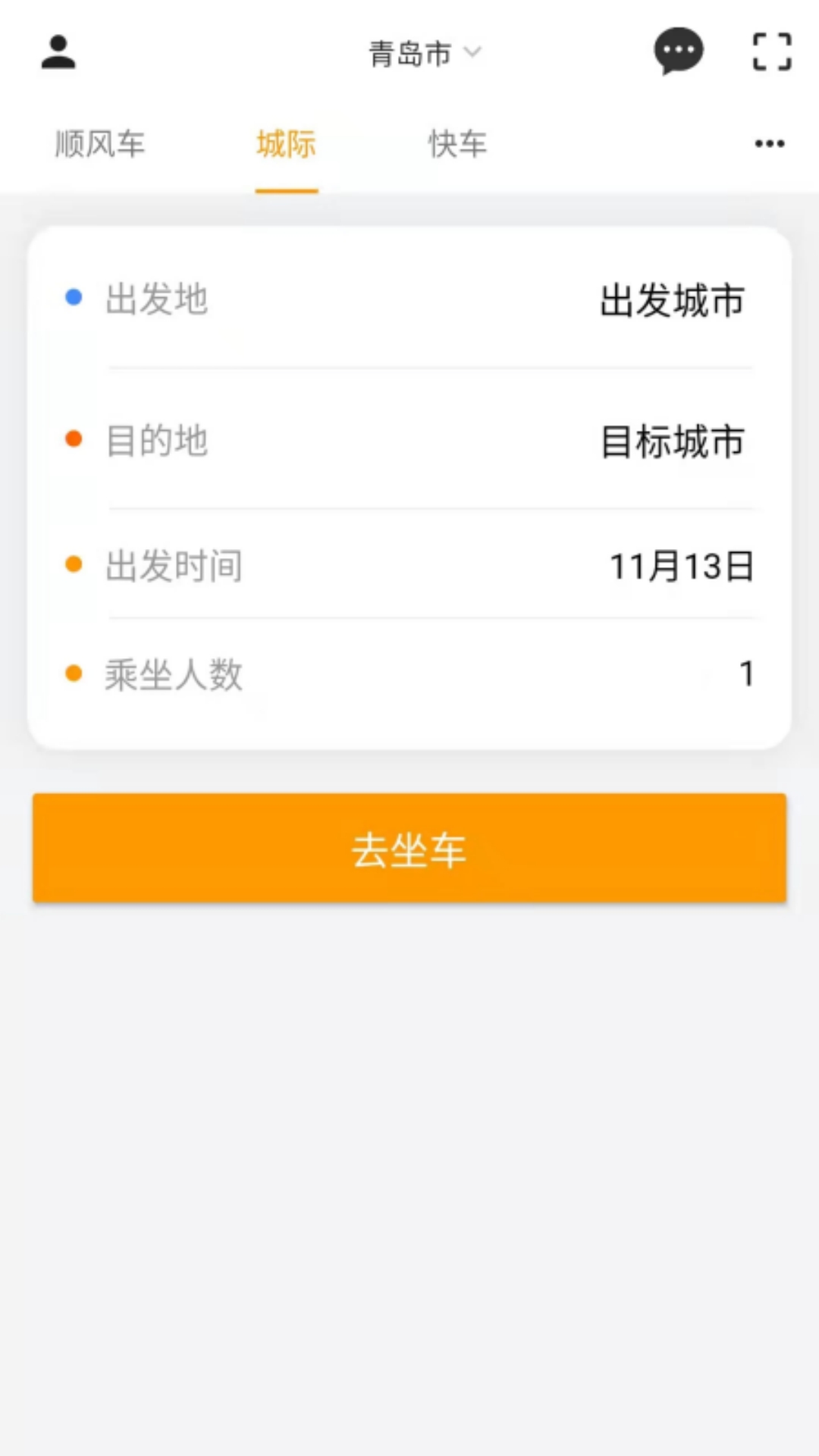819x1456 pixels.
Task: Show more service tabs via three dots
Action: [x=769, y=143]
